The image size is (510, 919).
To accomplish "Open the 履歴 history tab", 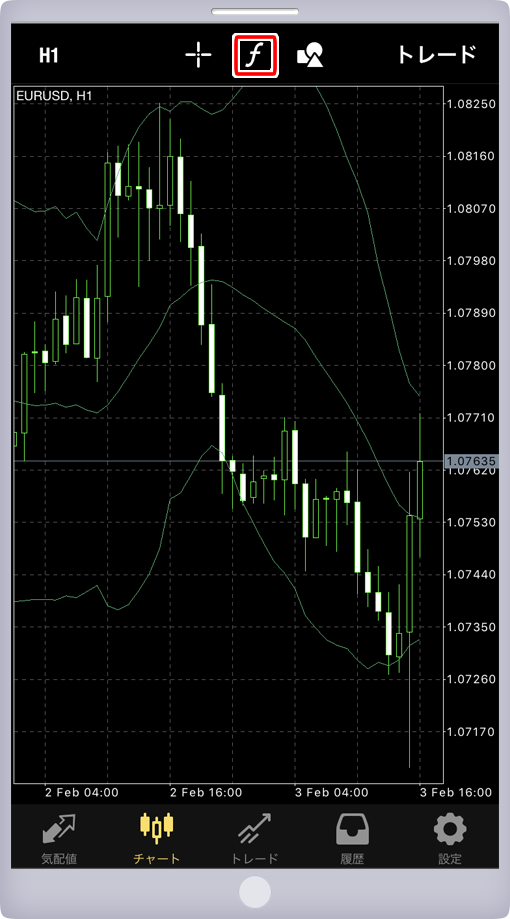I will click(x=352, y=839).
